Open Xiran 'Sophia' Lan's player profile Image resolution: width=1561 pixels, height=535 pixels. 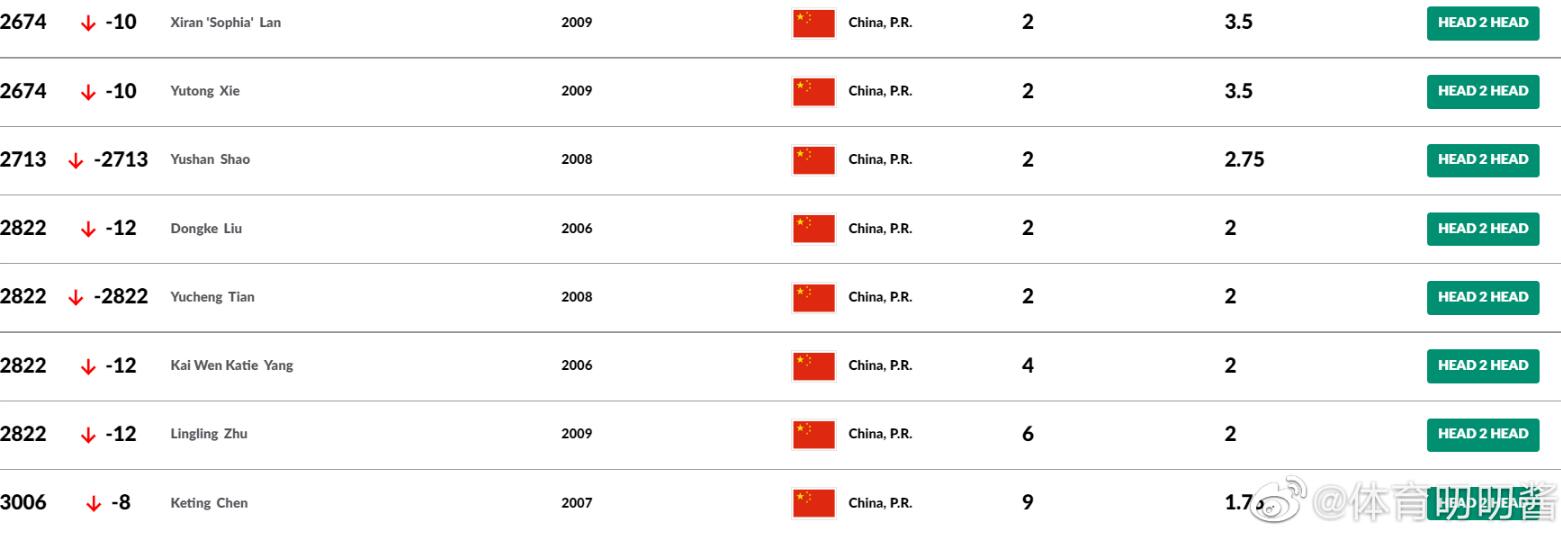(225, 22)
